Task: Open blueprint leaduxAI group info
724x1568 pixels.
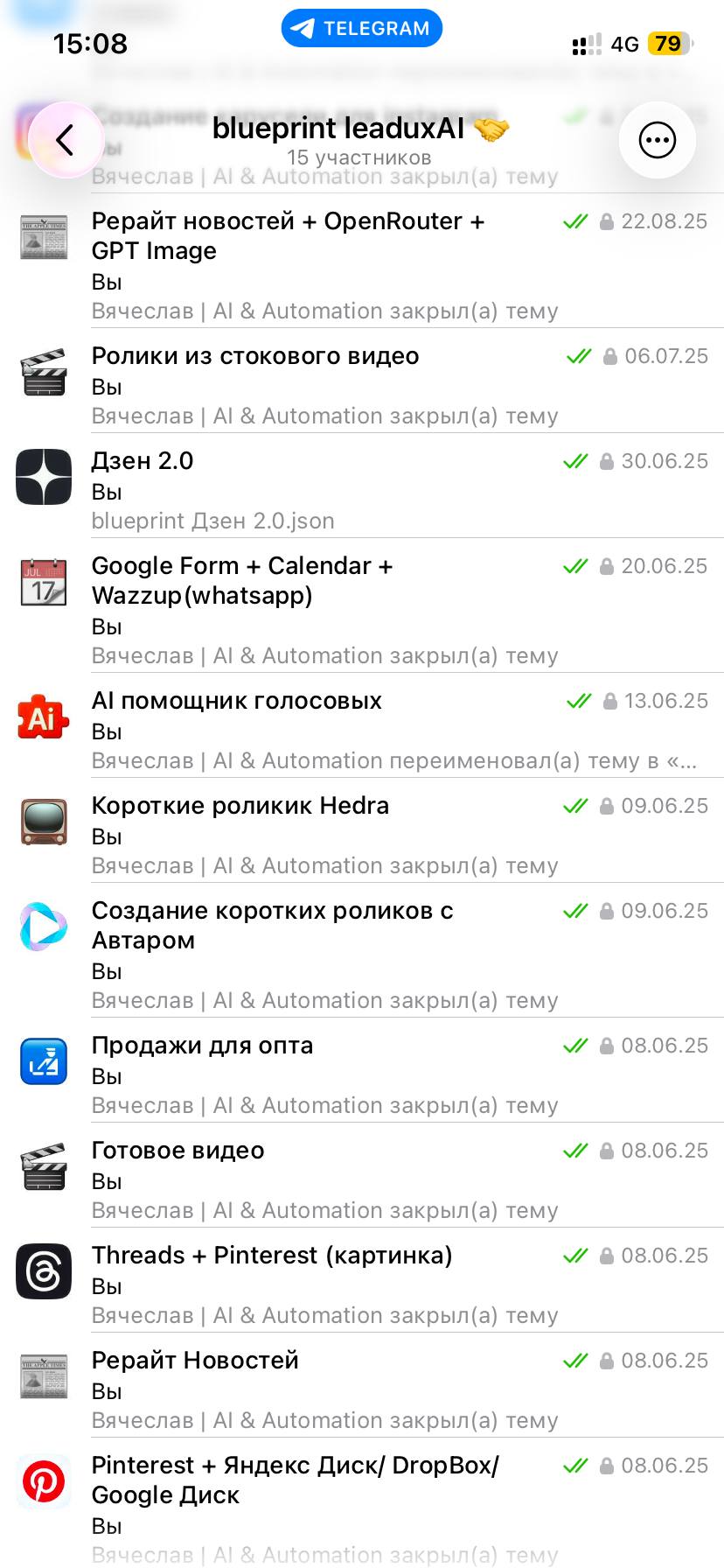Action: pyautogui.click(x=359, y=140)
